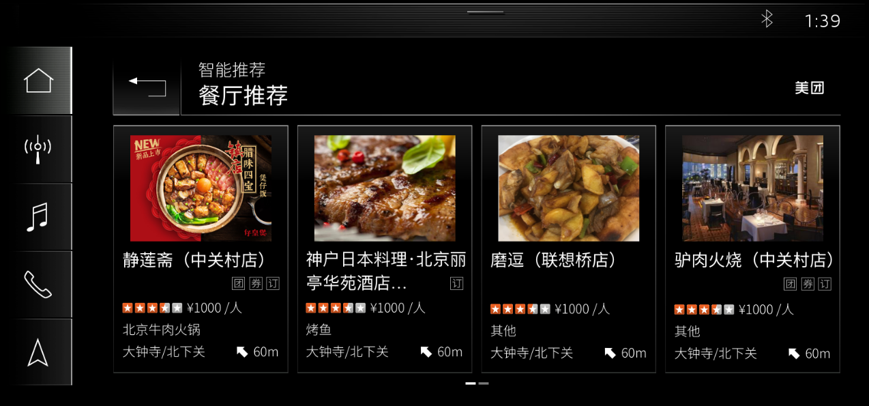Screen dimensions: 869x406
Task: Tap the page indicator dots
Action: [x=477, y=383]
